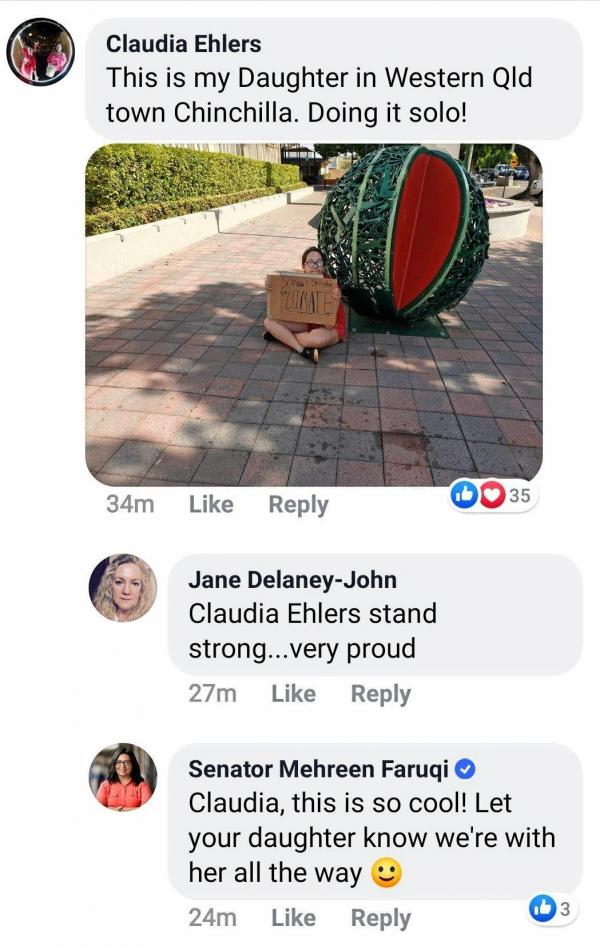Screen dimensions: 600x946
Task: Reply to Senator Mehreen Faruqi's comment
Action: pyautogui.click(x=380, y=918)
